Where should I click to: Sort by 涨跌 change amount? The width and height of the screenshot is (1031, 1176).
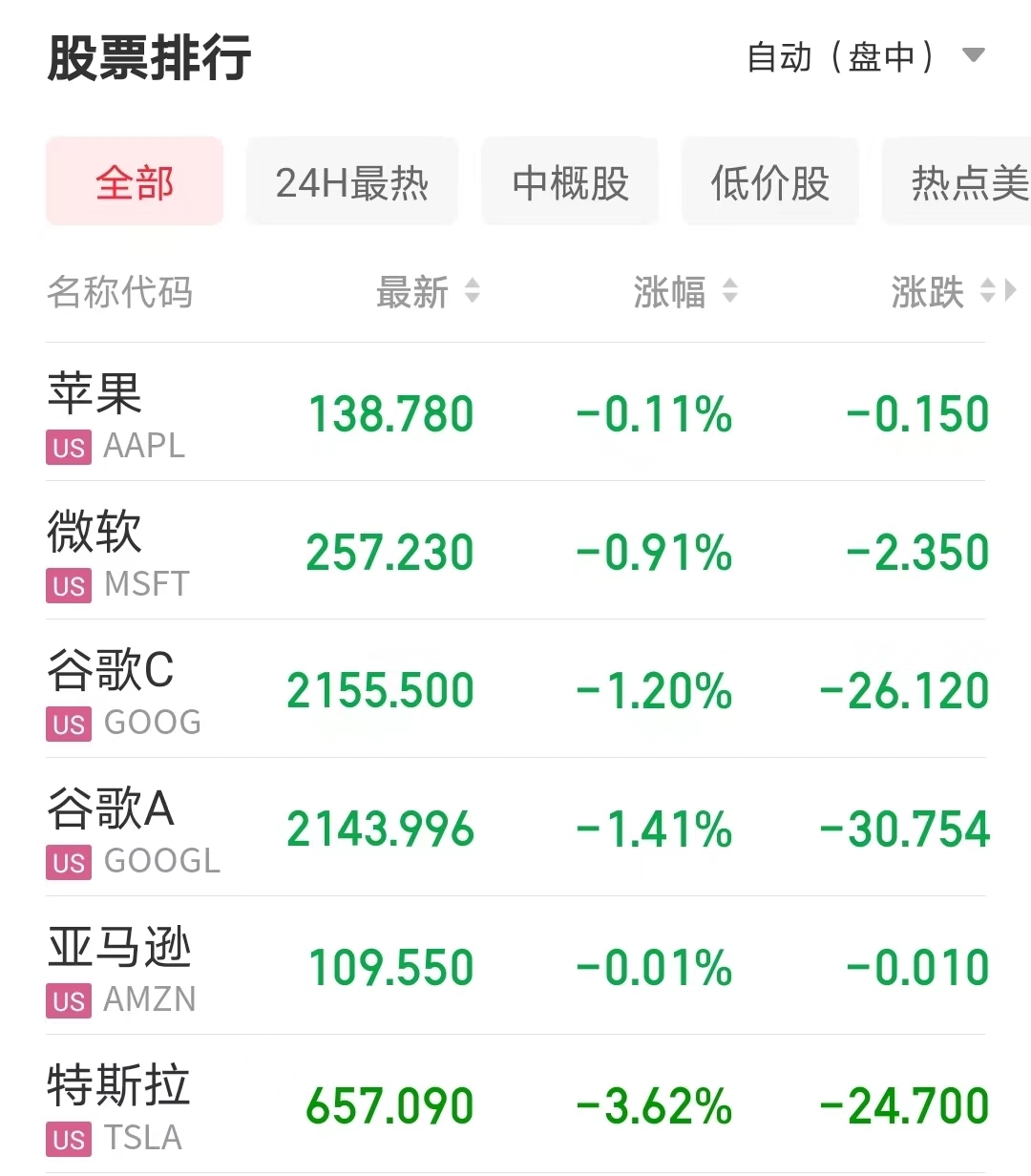coord(943,292)
